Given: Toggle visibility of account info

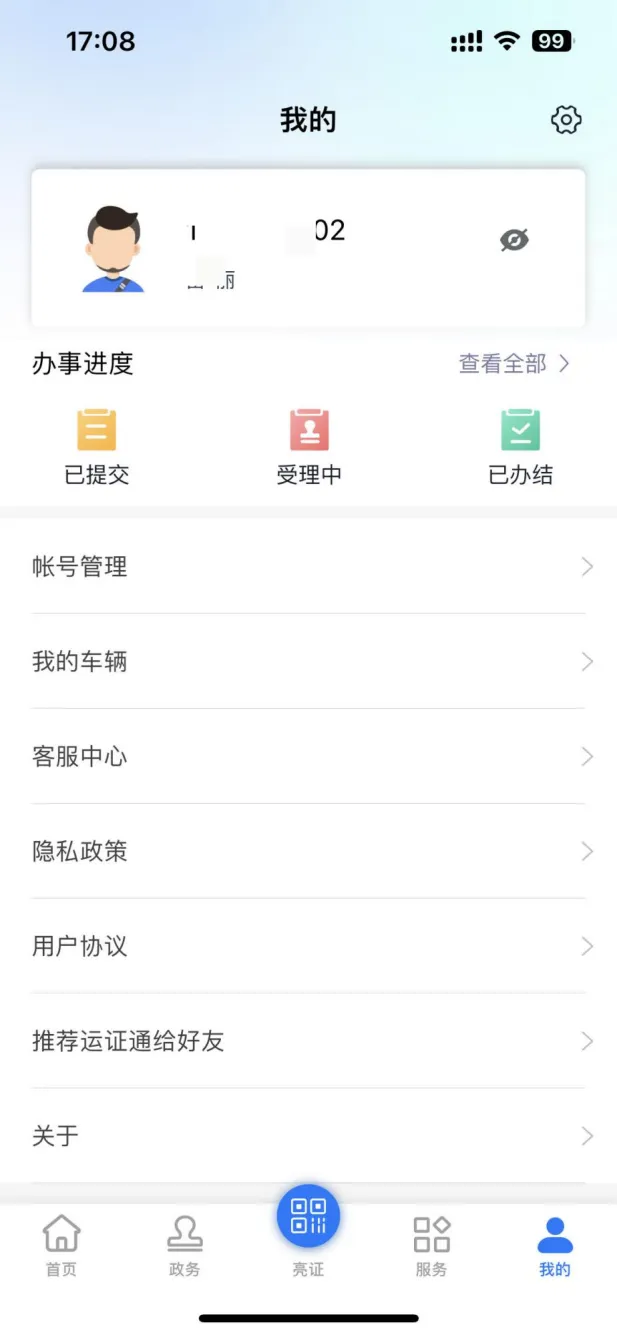Looking at the screenshot, I should pyautogui.click(x=514, y=240).
